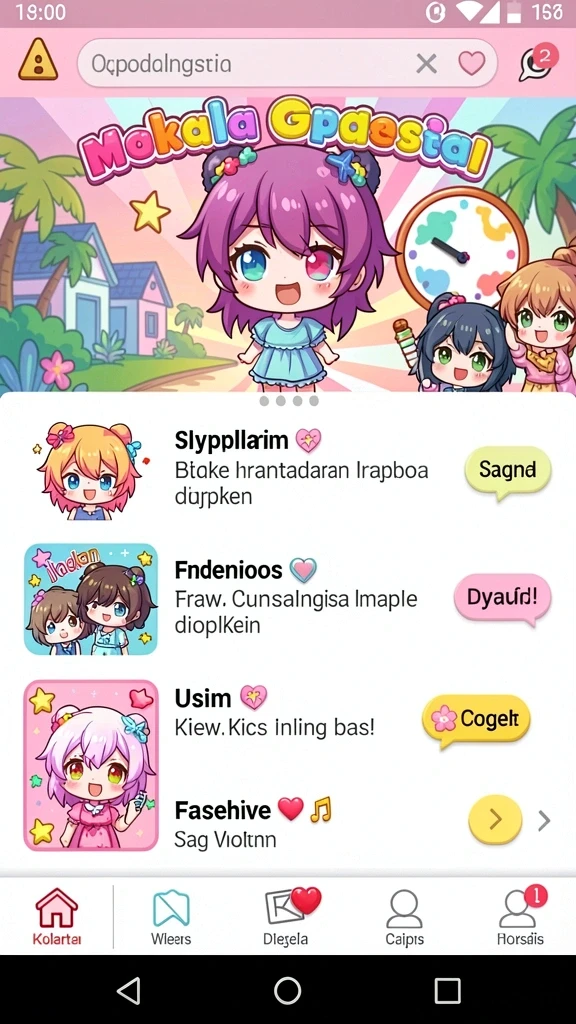Open the Slyppllarim list entry
Viewport: 576px width, 1024px height.
click(x=288, y=470)
